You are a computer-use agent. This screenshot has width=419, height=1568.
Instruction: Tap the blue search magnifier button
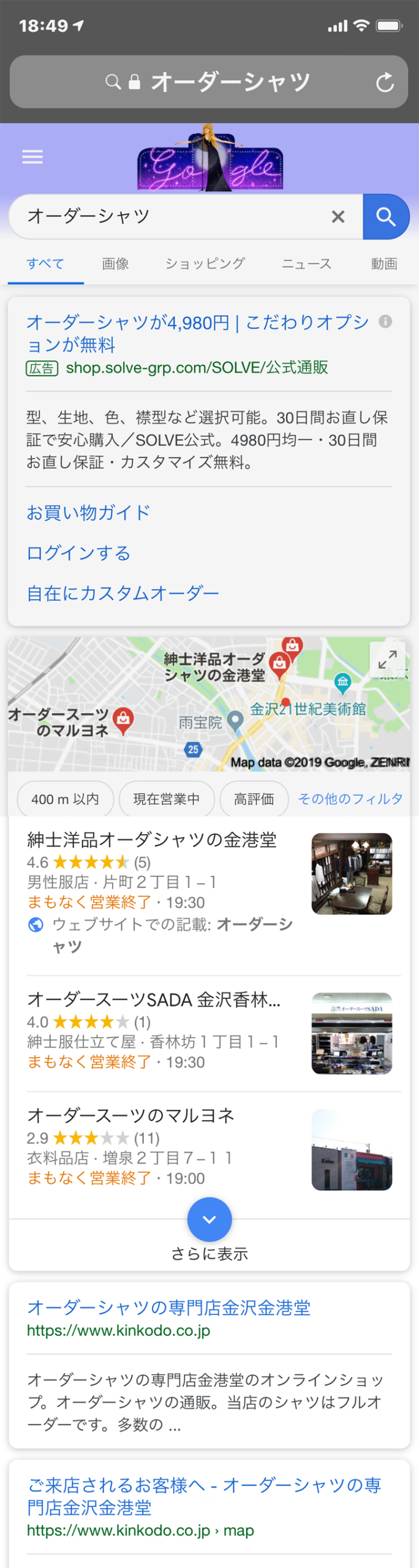coord(385,216)
